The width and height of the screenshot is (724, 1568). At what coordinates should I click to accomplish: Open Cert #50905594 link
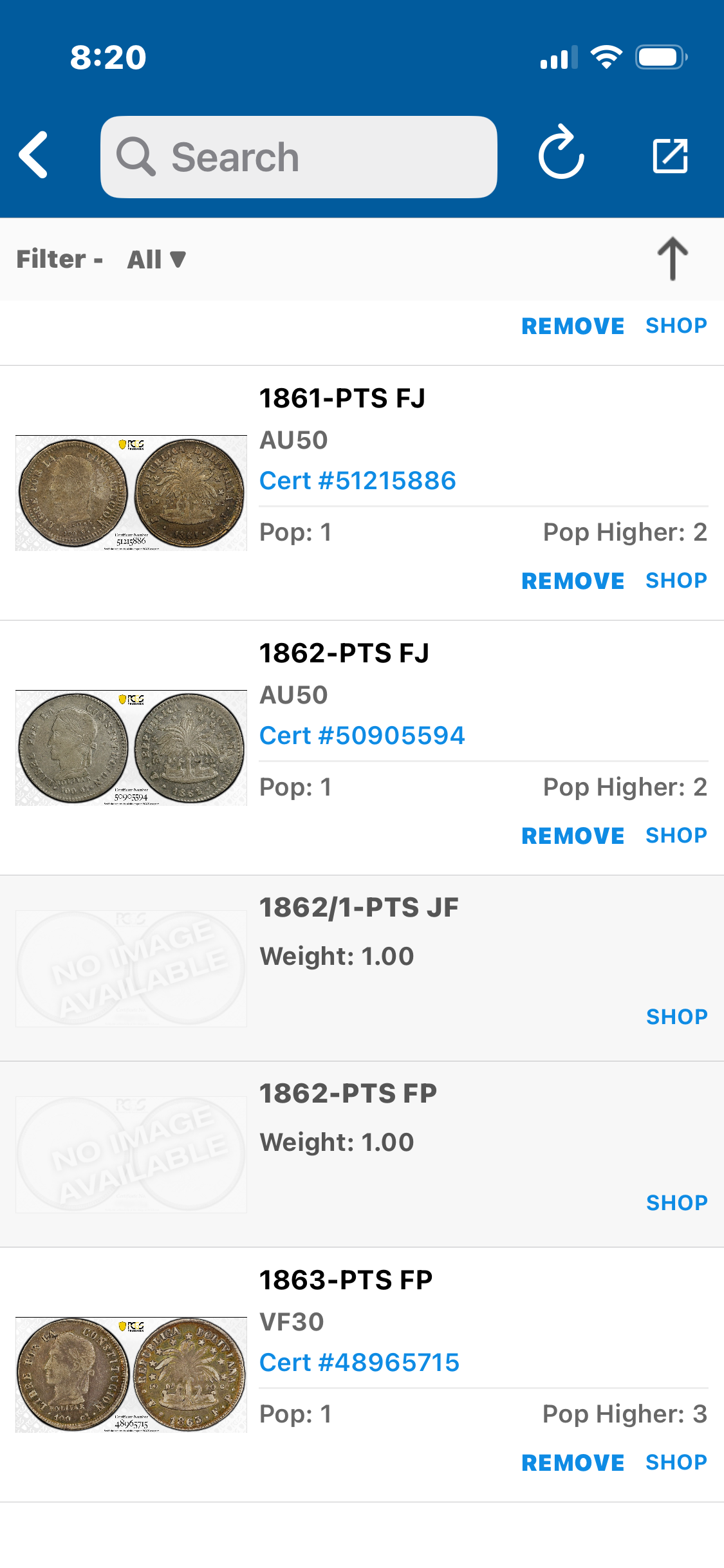(362, 736)
